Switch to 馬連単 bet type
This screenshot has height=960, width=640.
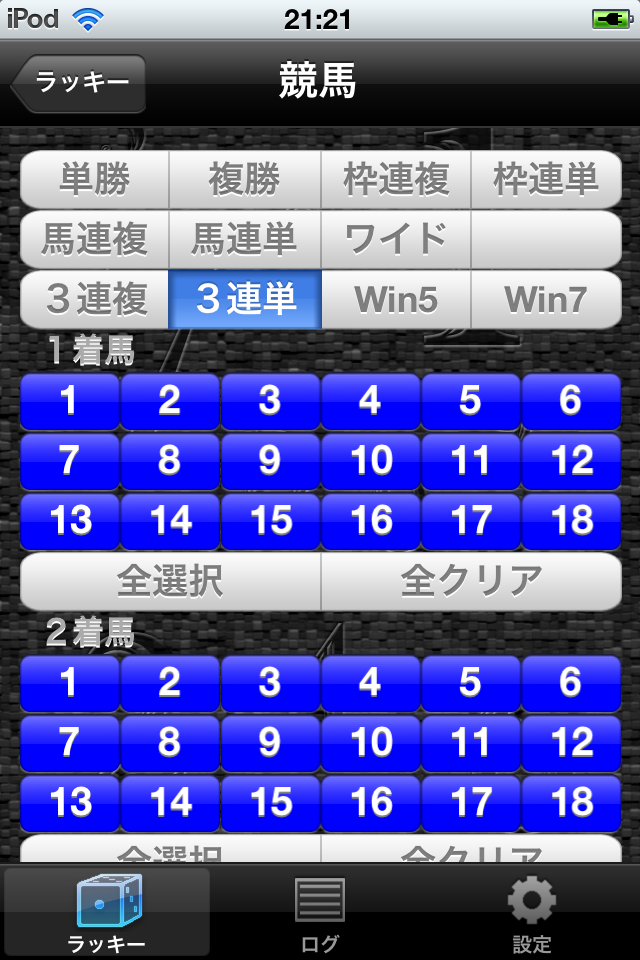245,240
